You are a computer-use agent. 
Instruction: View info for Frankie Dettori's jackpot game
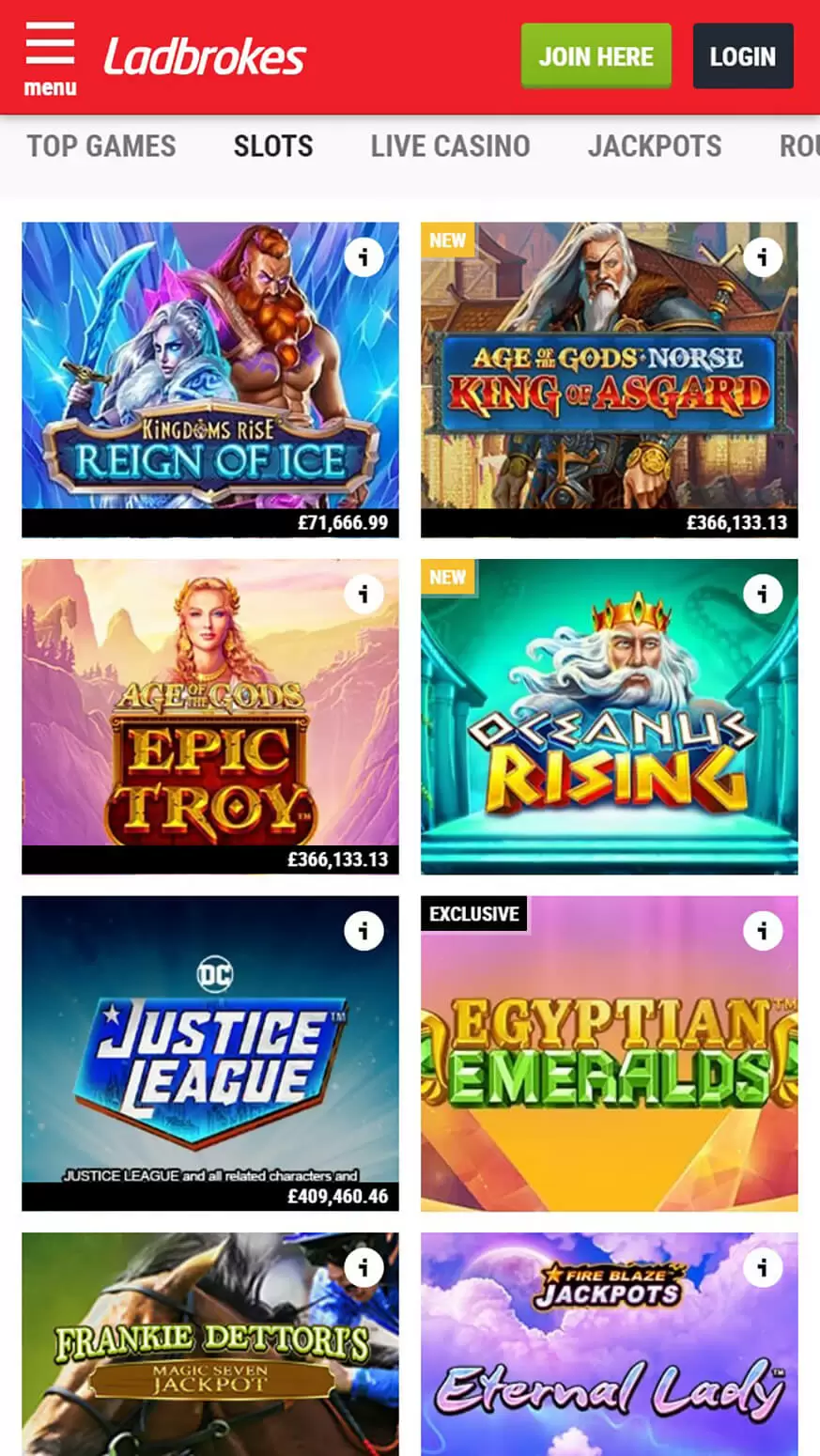tap(364, 1266)
